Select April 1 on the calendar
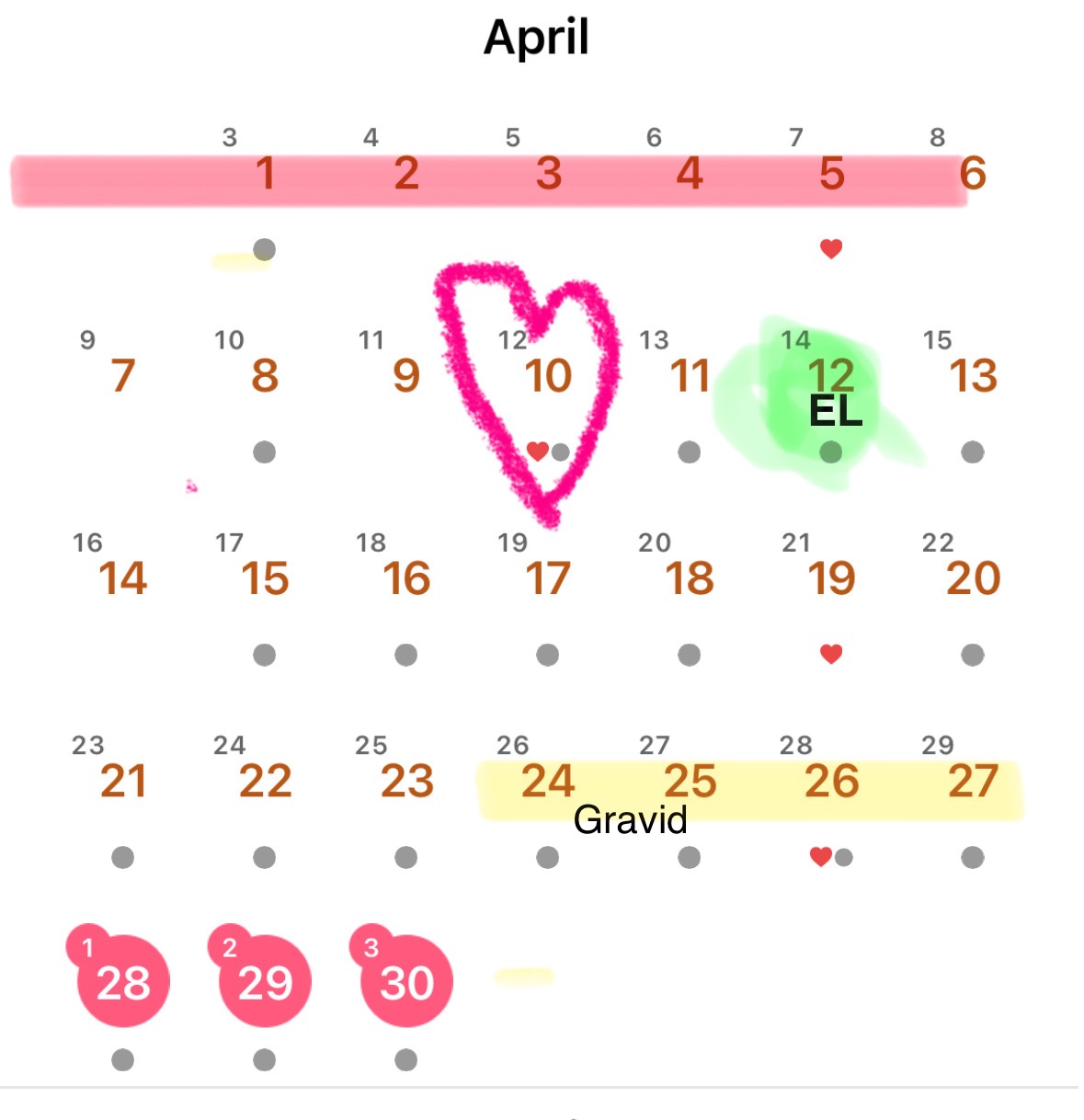1084x1120 pixels. [265, 174]
